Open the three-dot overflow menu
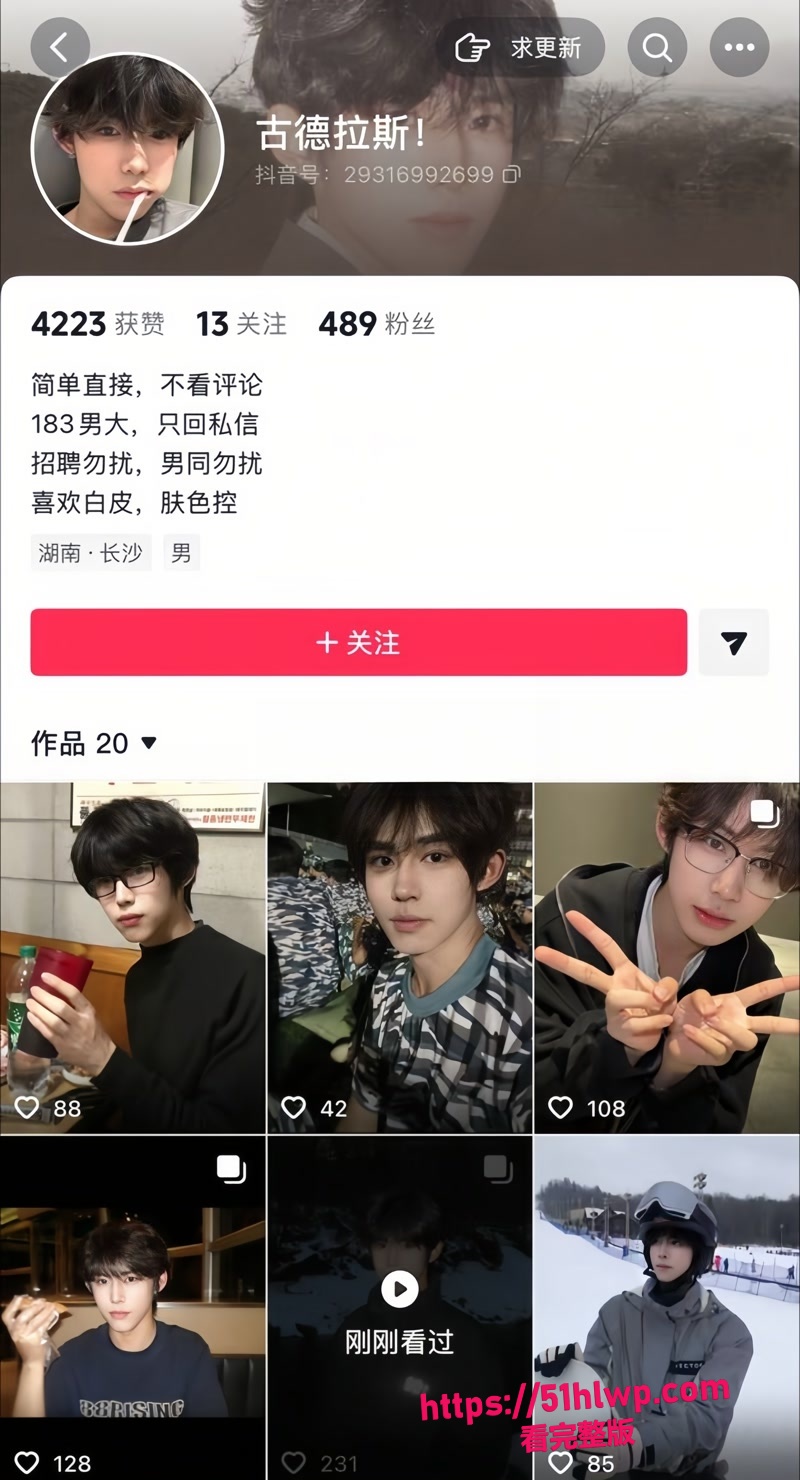Viewport: 800px width, 1480px height. 739,47
